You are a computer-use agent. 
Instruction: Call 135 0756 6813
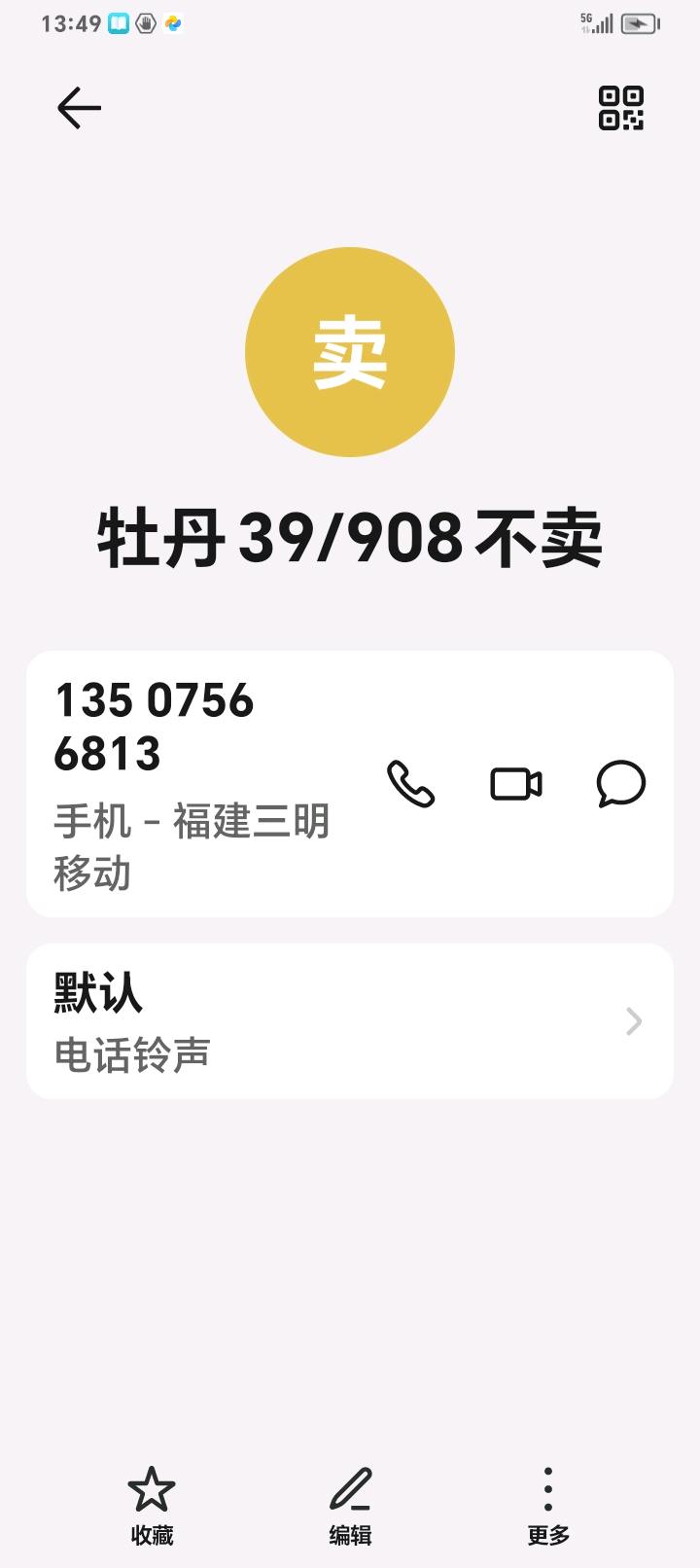(411, 784)
